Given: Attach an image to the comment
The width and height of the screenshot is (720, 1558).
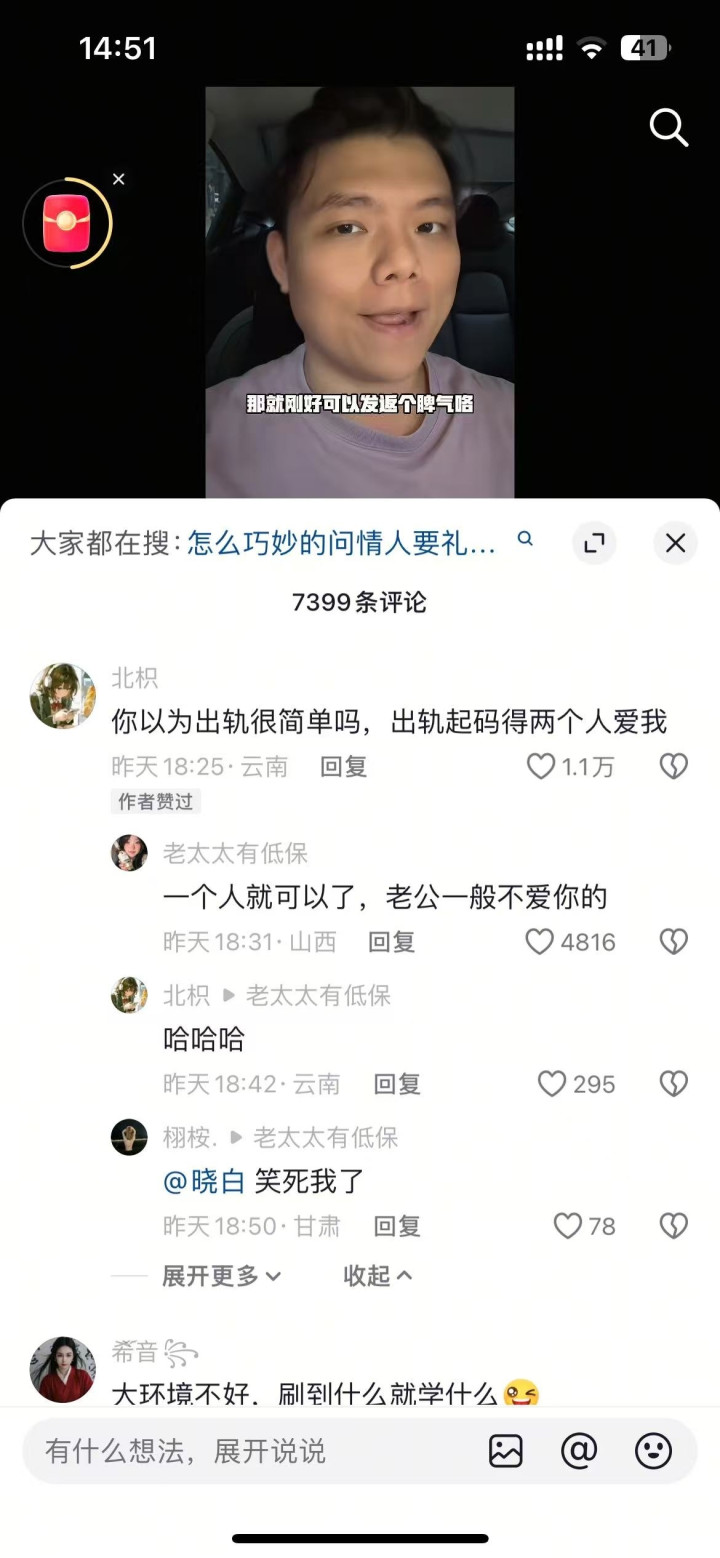Looking at the screenshot, I should click(x=506, y=1451).
